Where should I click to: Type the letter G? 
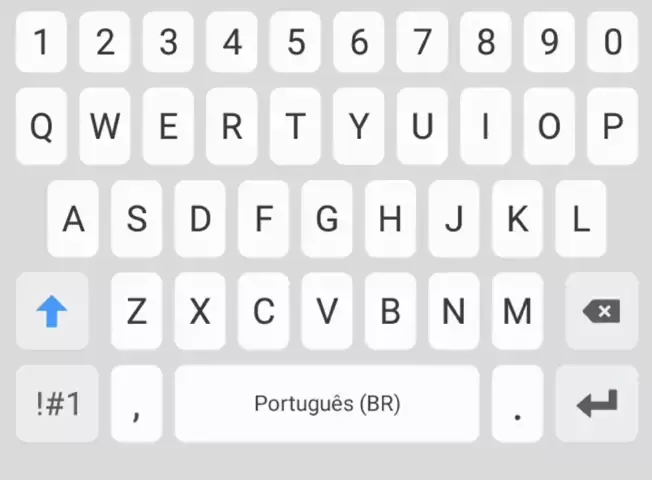point(327,219)
